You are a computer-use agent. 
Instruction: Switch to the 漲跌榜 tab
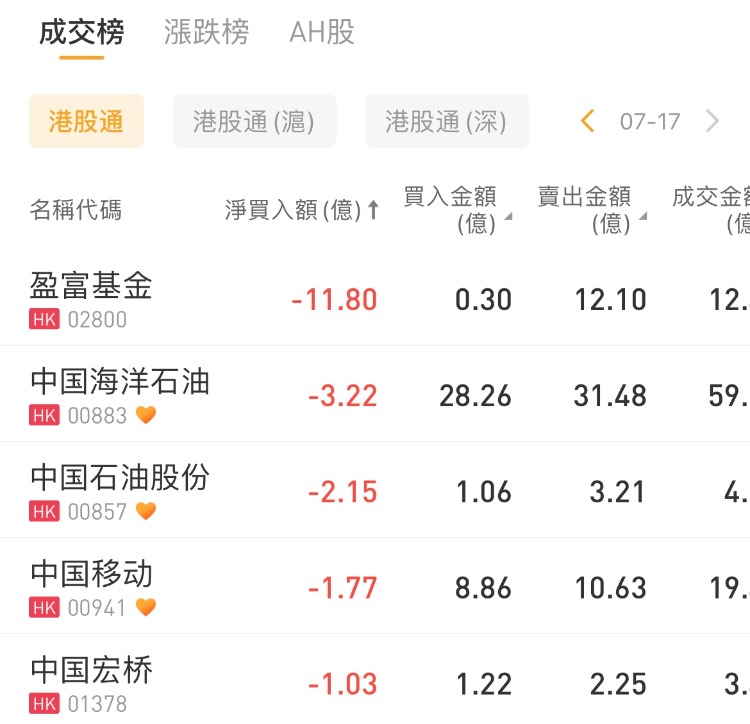[x=206, y=33]
